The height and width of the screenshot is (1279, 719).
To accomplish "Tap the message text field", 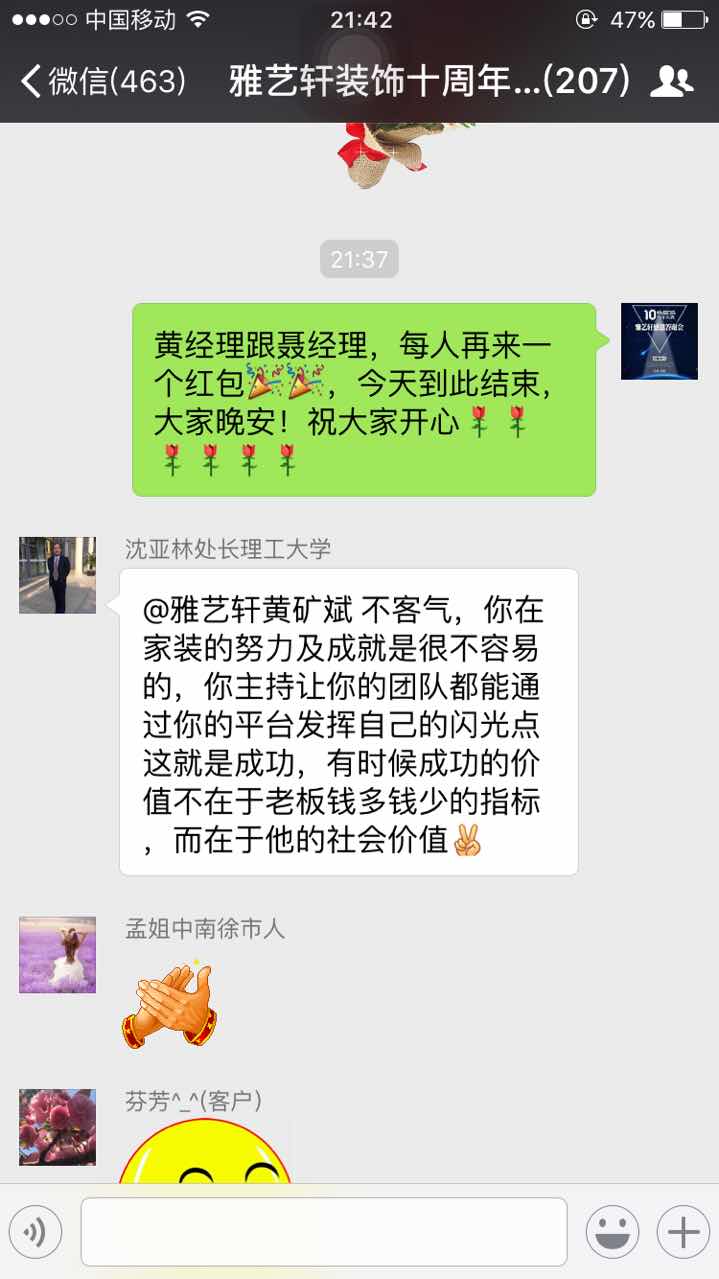I will 324,1232.
